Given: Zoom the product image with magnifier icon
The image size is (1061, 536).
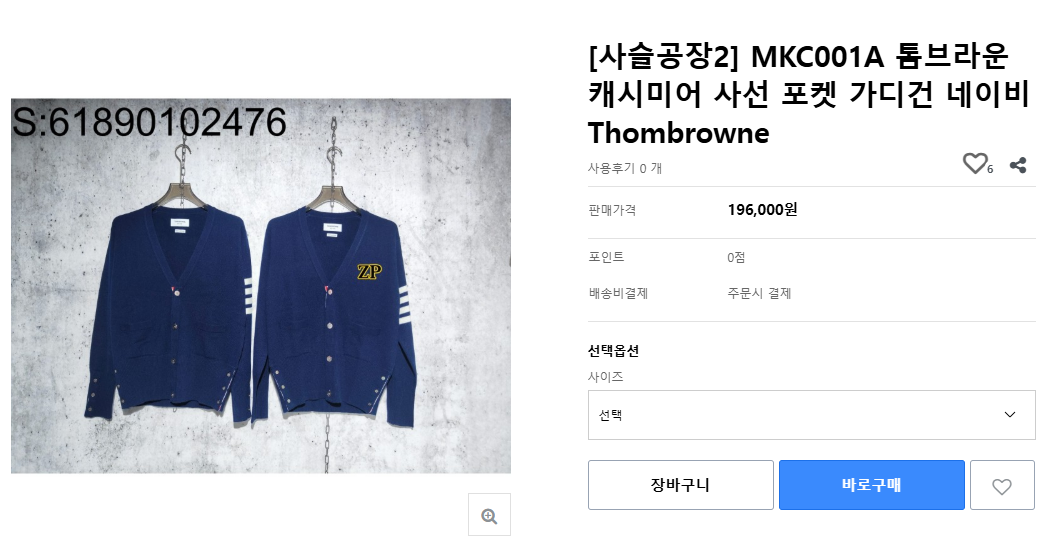Looking at the screenshot, I should click(x=489, y=515).
